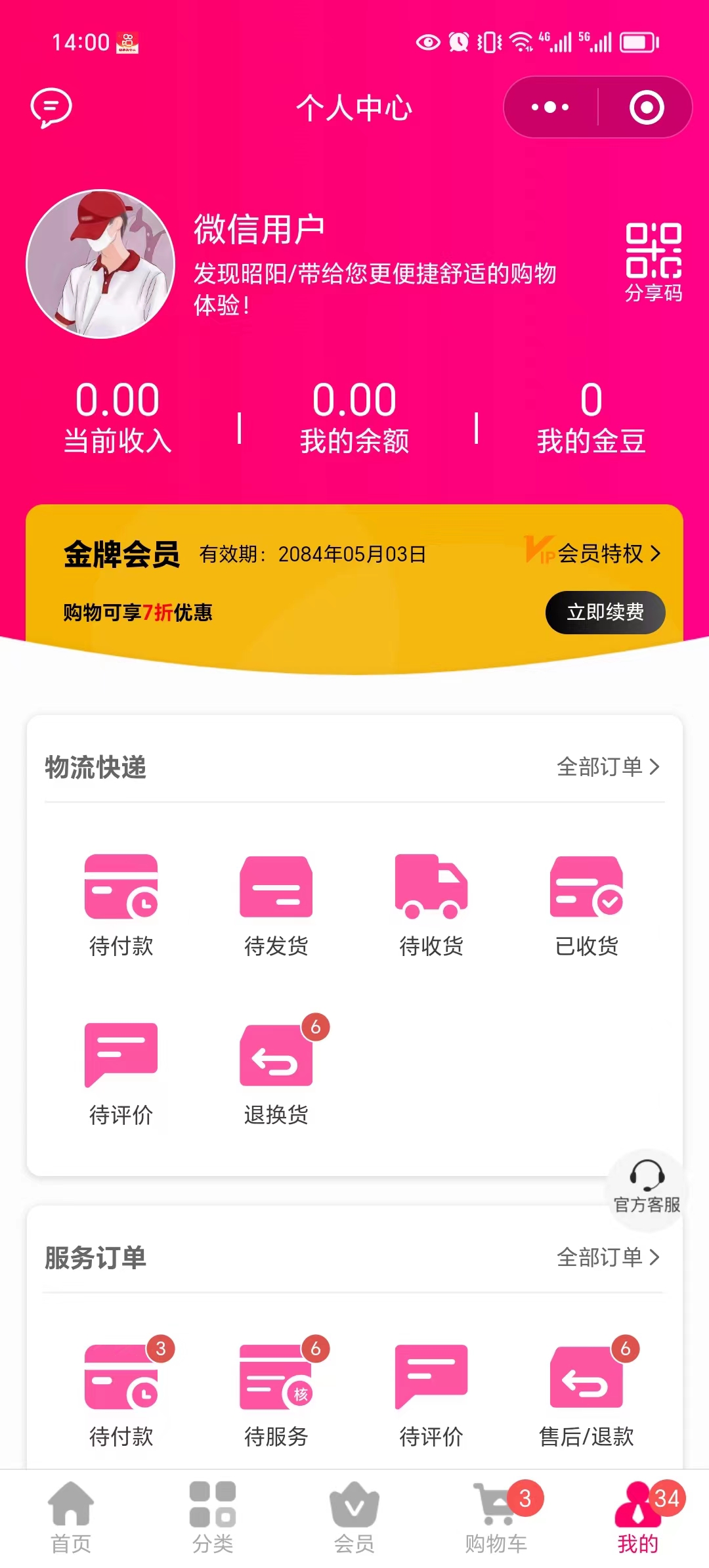The width and height of the screenshot is (709, 1568).
Task: Switch to the 分类 category tab
Action: tap(213, 1517)
